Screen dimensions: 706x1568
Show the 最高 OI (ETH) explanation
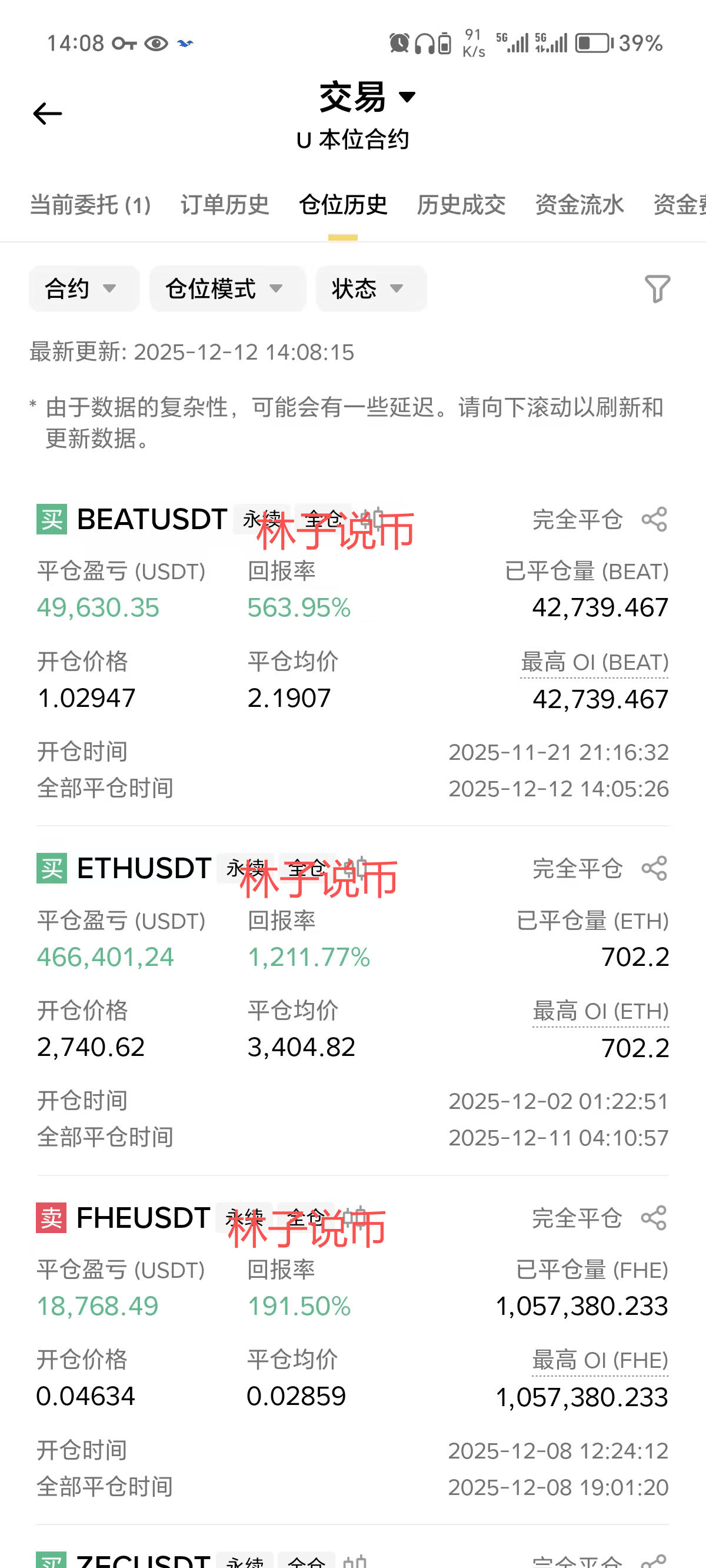[600, 1012]
